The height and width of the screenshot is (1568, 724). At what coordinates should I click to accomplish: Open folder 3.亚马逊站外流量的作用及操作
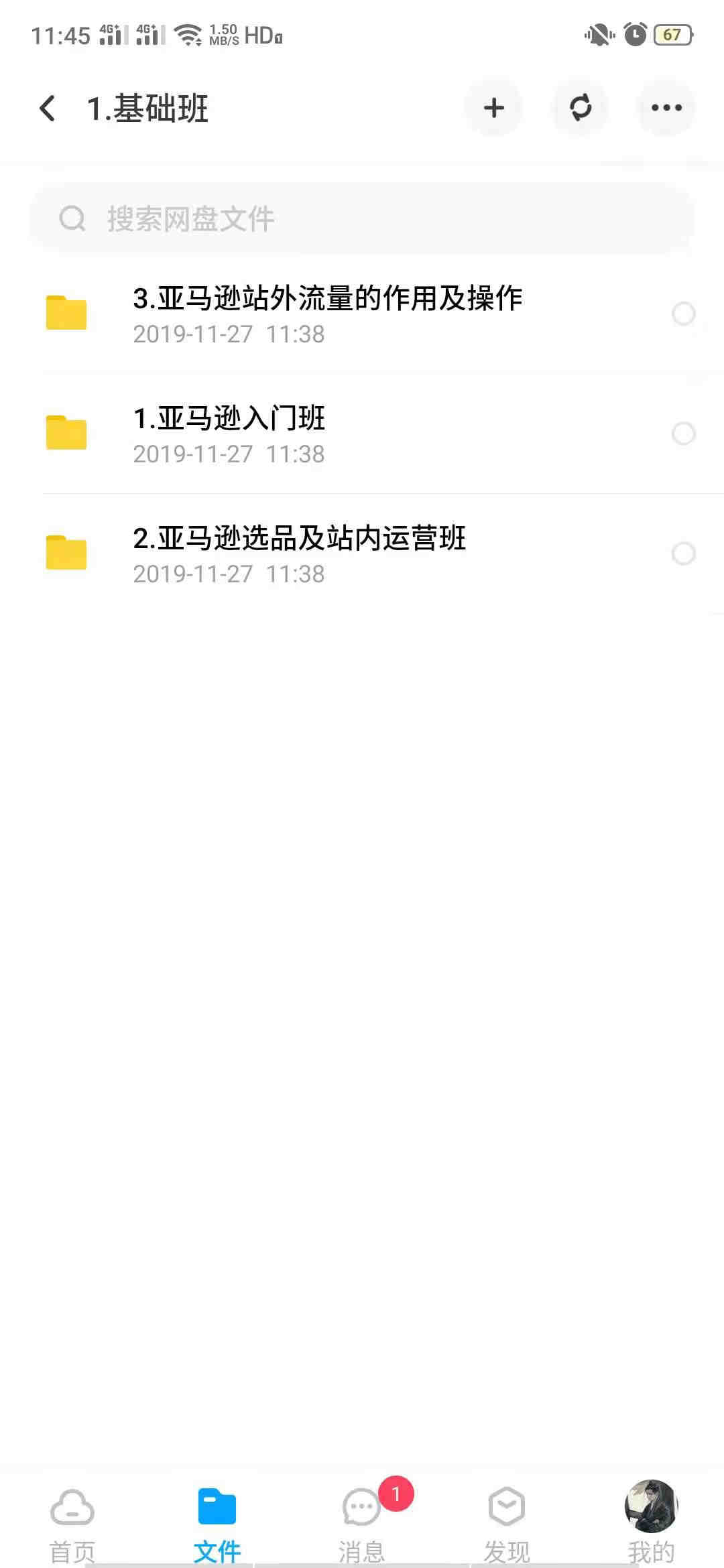327,313
